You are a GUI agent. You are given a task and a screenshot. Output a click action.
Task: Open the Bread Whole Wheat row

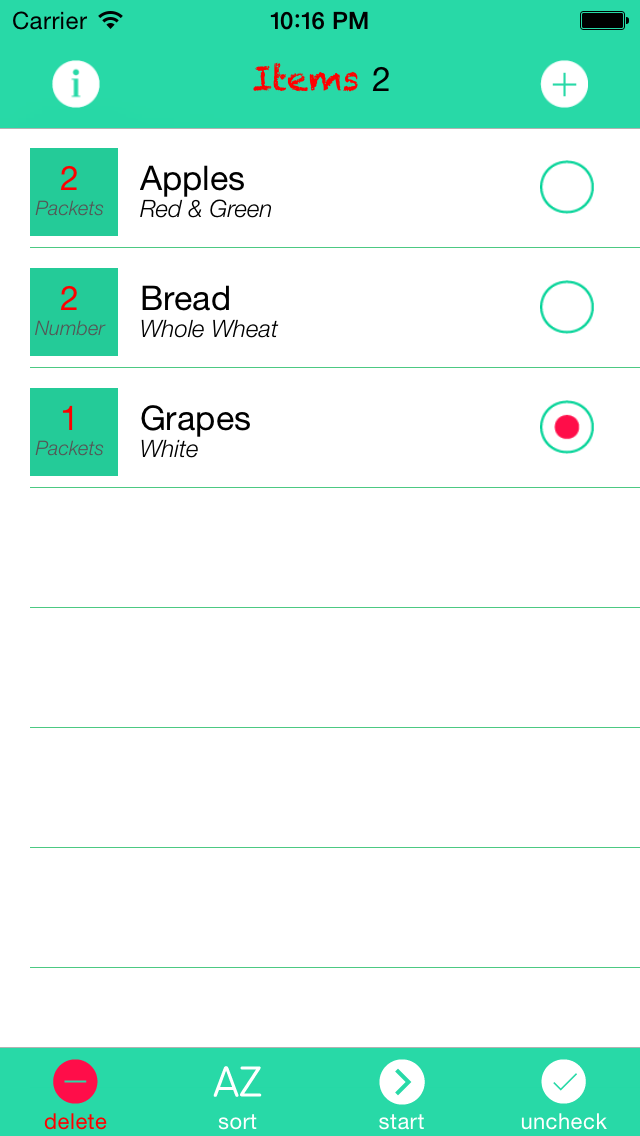300,312
